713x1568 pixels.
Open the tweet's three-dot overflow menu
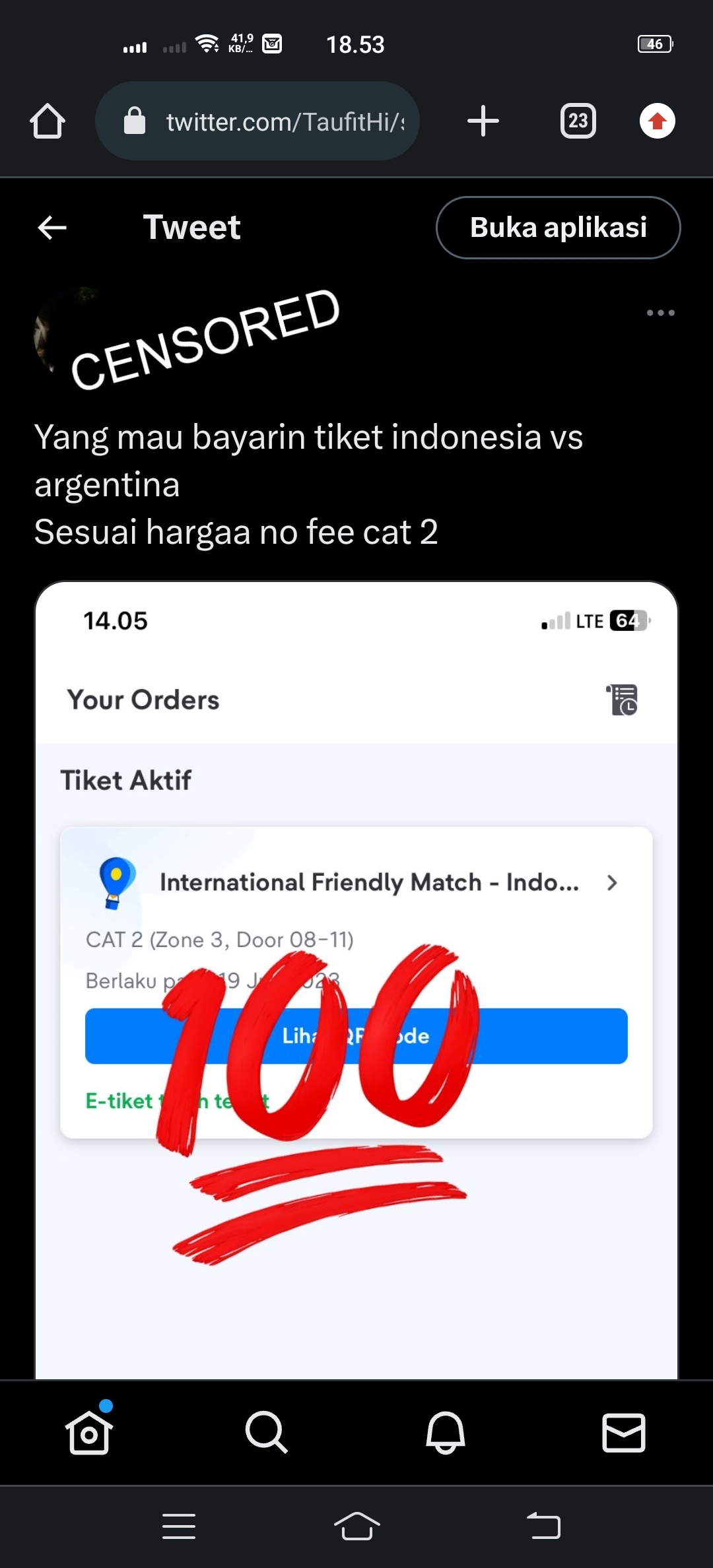[x=660, y=313]
